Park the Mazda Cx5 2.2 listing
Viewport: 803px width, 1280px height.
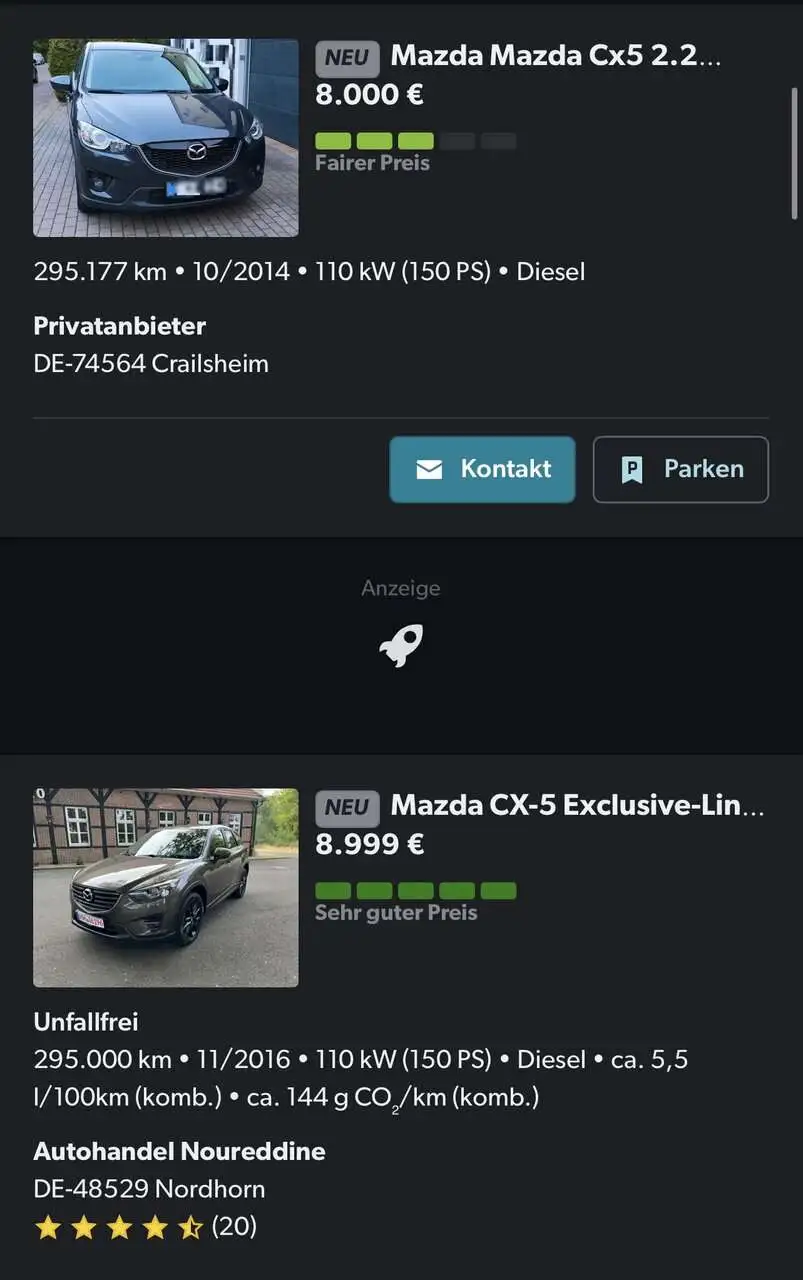(680, 469)
